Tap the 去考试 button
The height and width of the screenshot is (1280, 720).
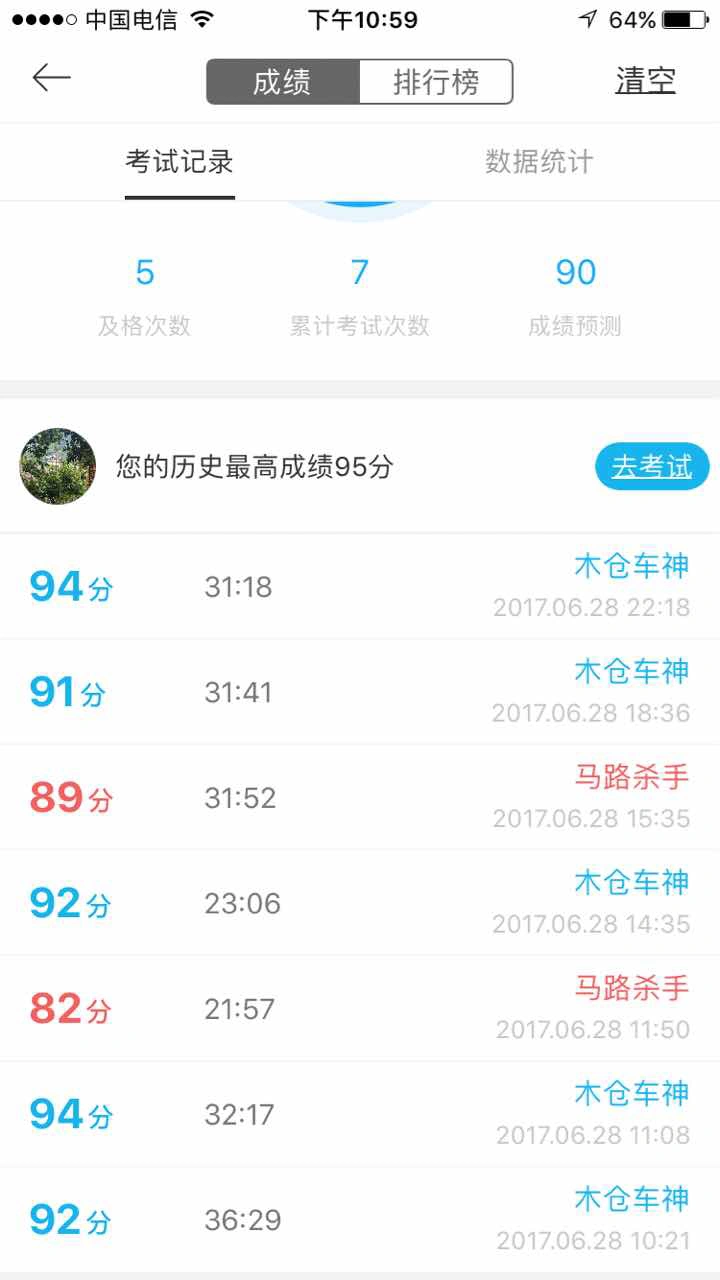(652, 466)
